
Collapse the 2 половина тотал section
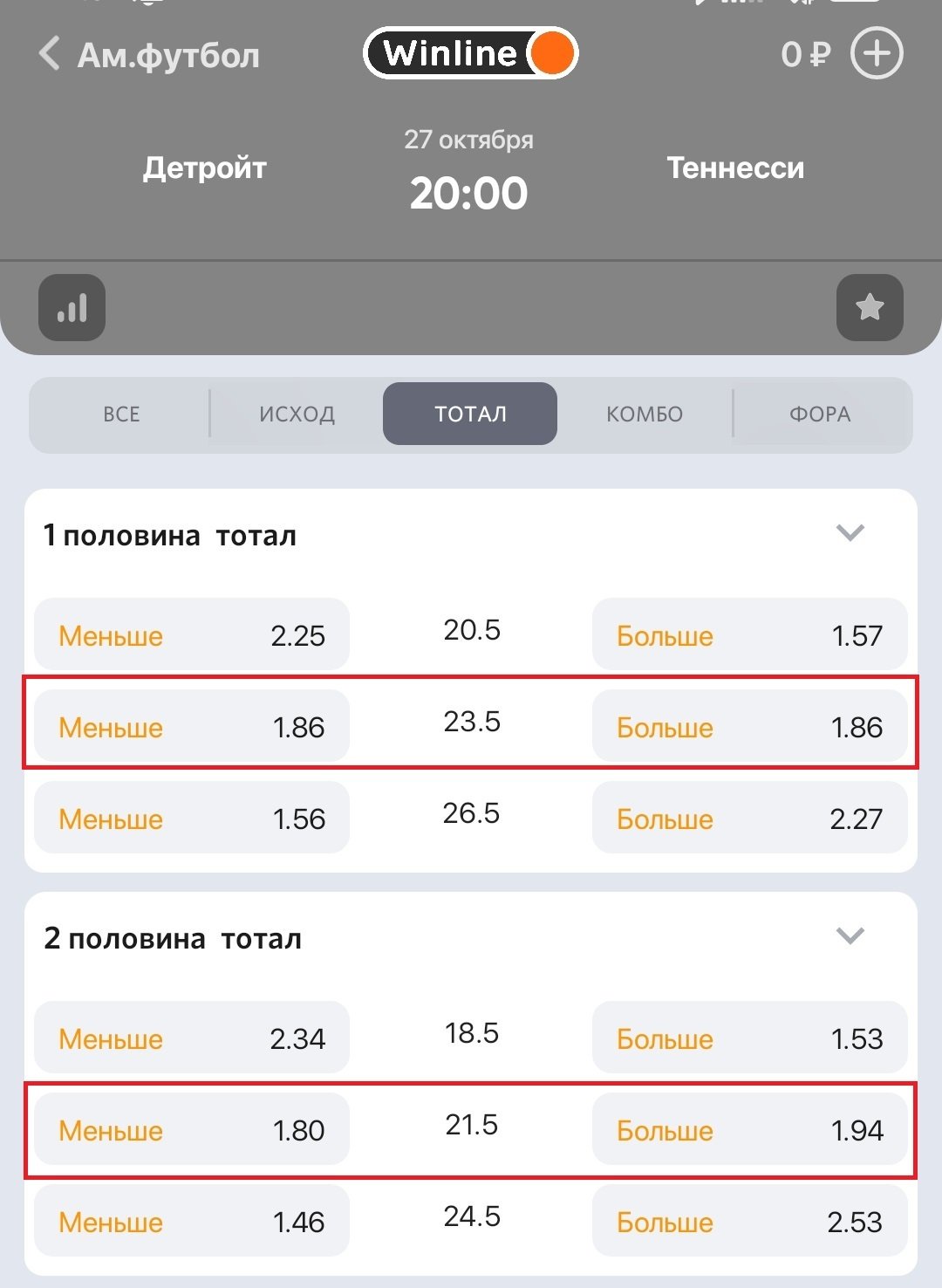(x=850, y=936)
